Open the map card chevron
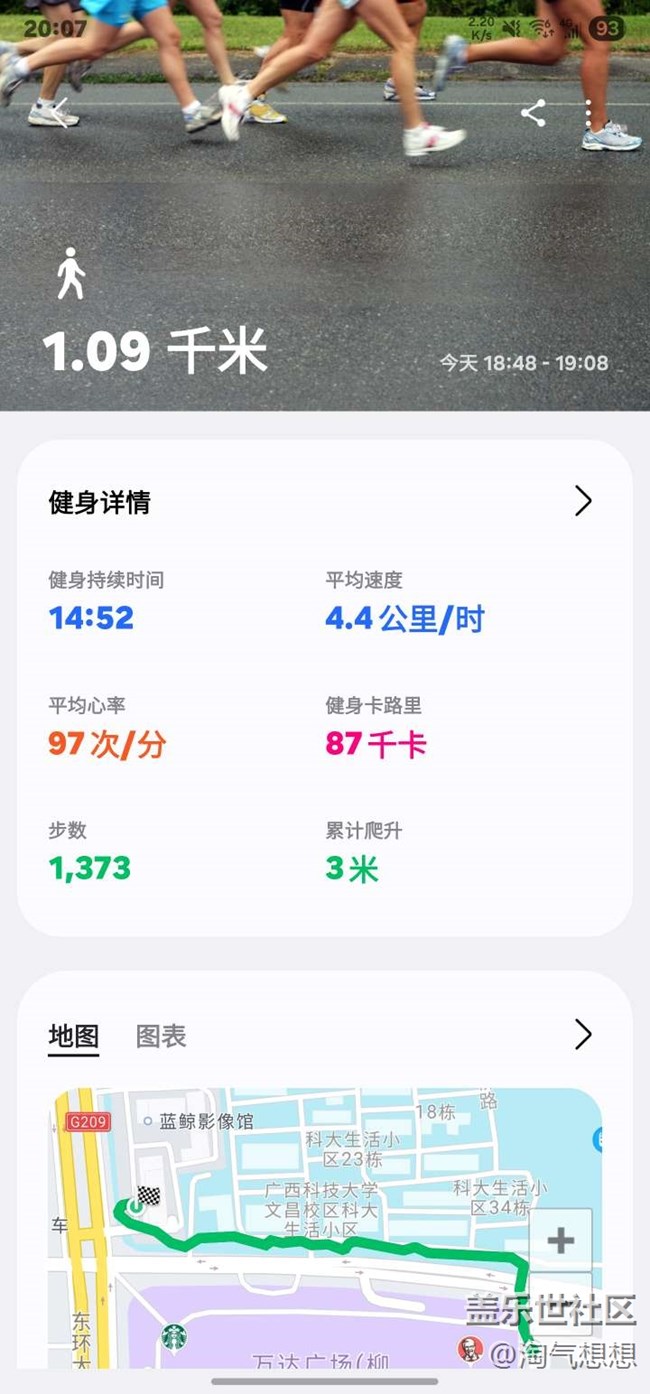This screenshot has width=650, height=1394. pos(583,1034)
